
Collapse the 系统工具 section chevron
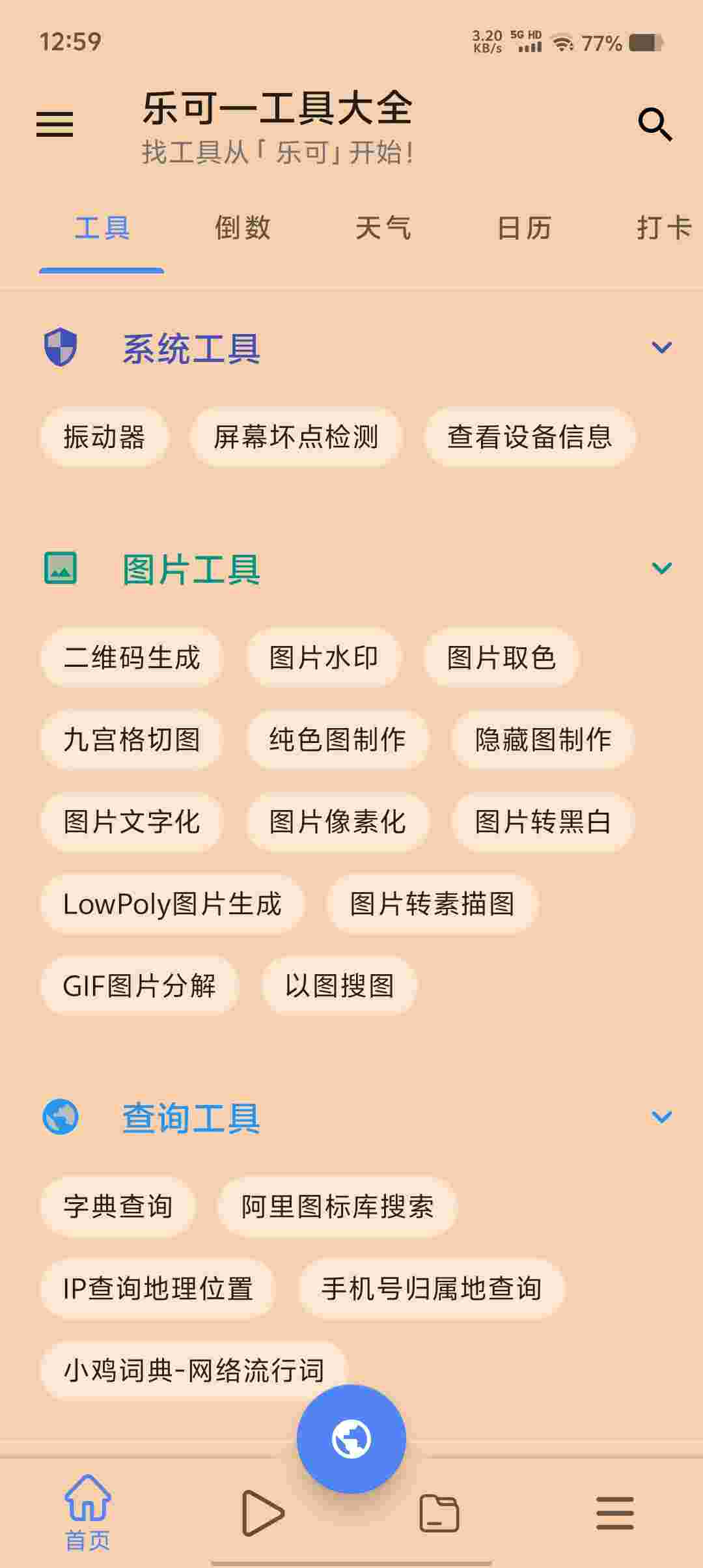(661, 348)
